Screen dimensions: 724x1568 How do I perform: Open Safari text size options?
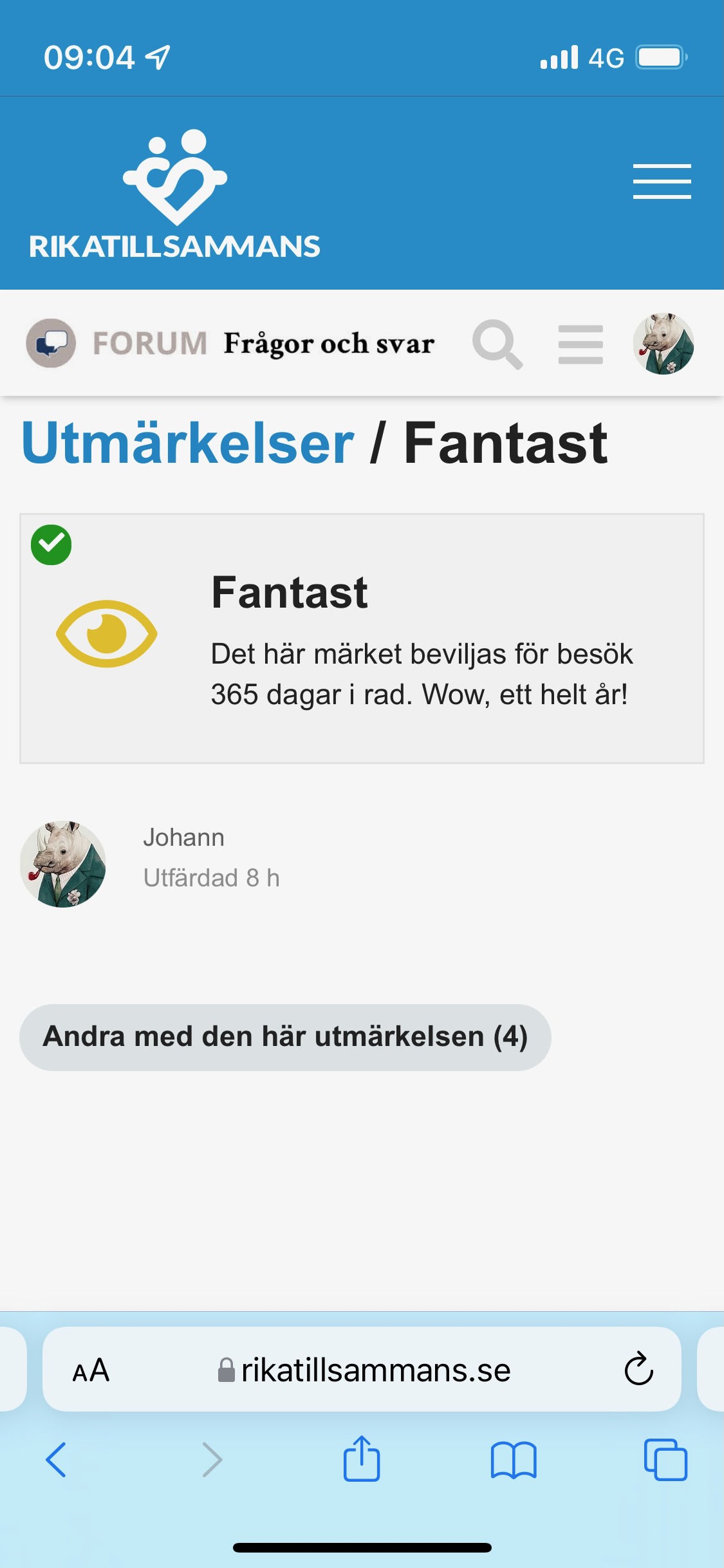pyautogui.click(x=91, y=1370)
